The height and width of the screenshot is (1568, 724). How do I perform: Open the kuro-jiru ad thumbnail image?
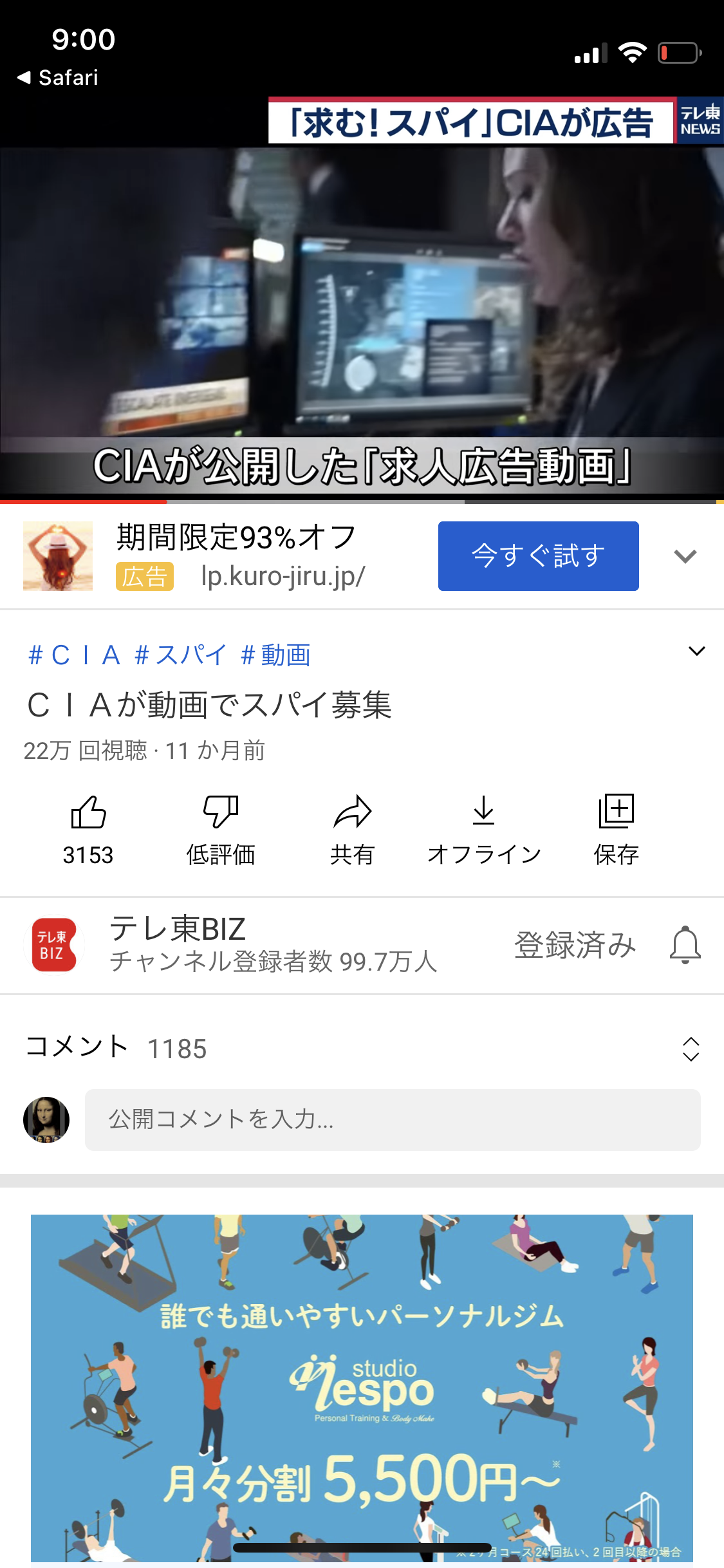pos(58,556)
